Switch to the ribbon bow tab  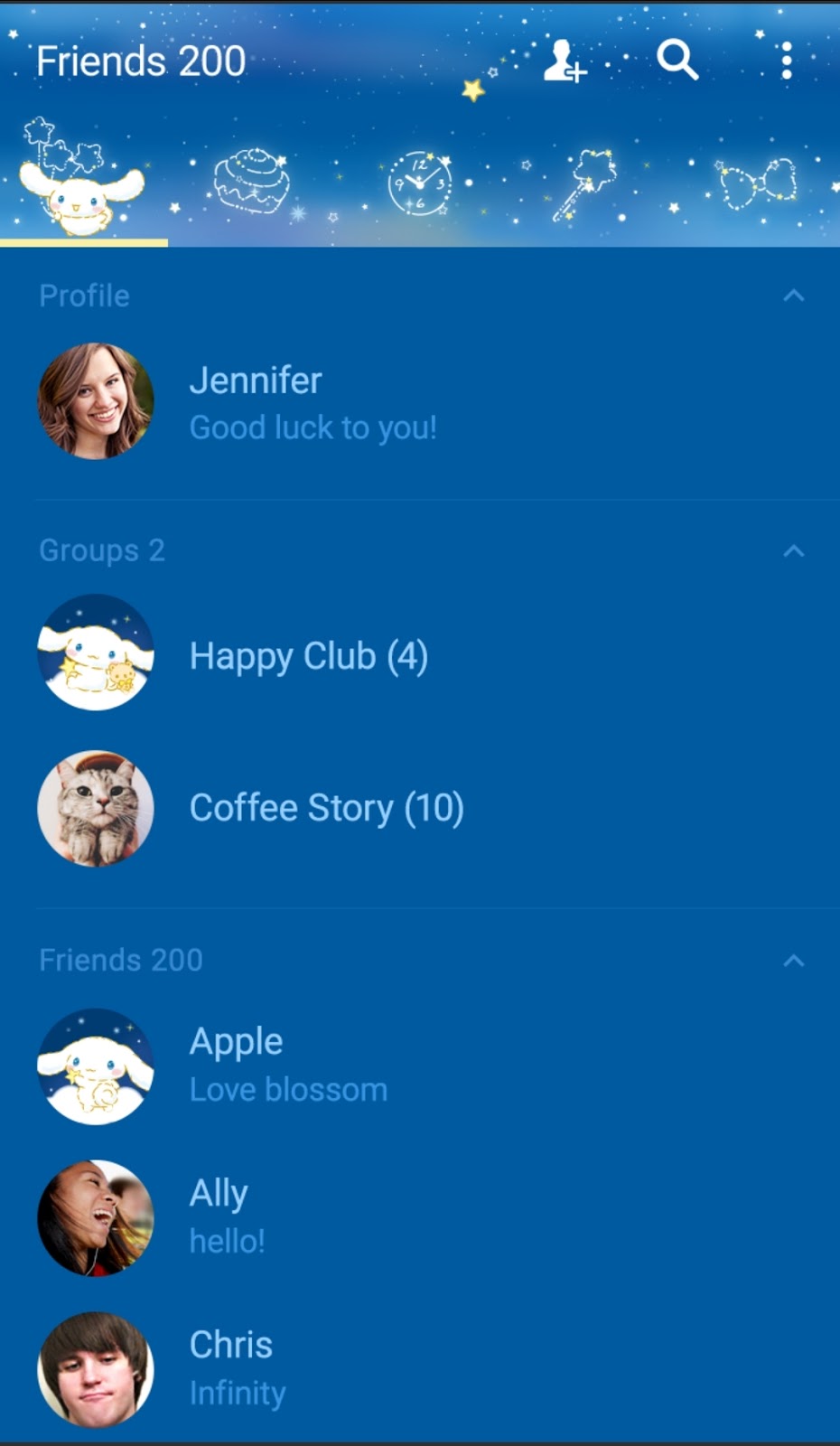pos(757,183)
